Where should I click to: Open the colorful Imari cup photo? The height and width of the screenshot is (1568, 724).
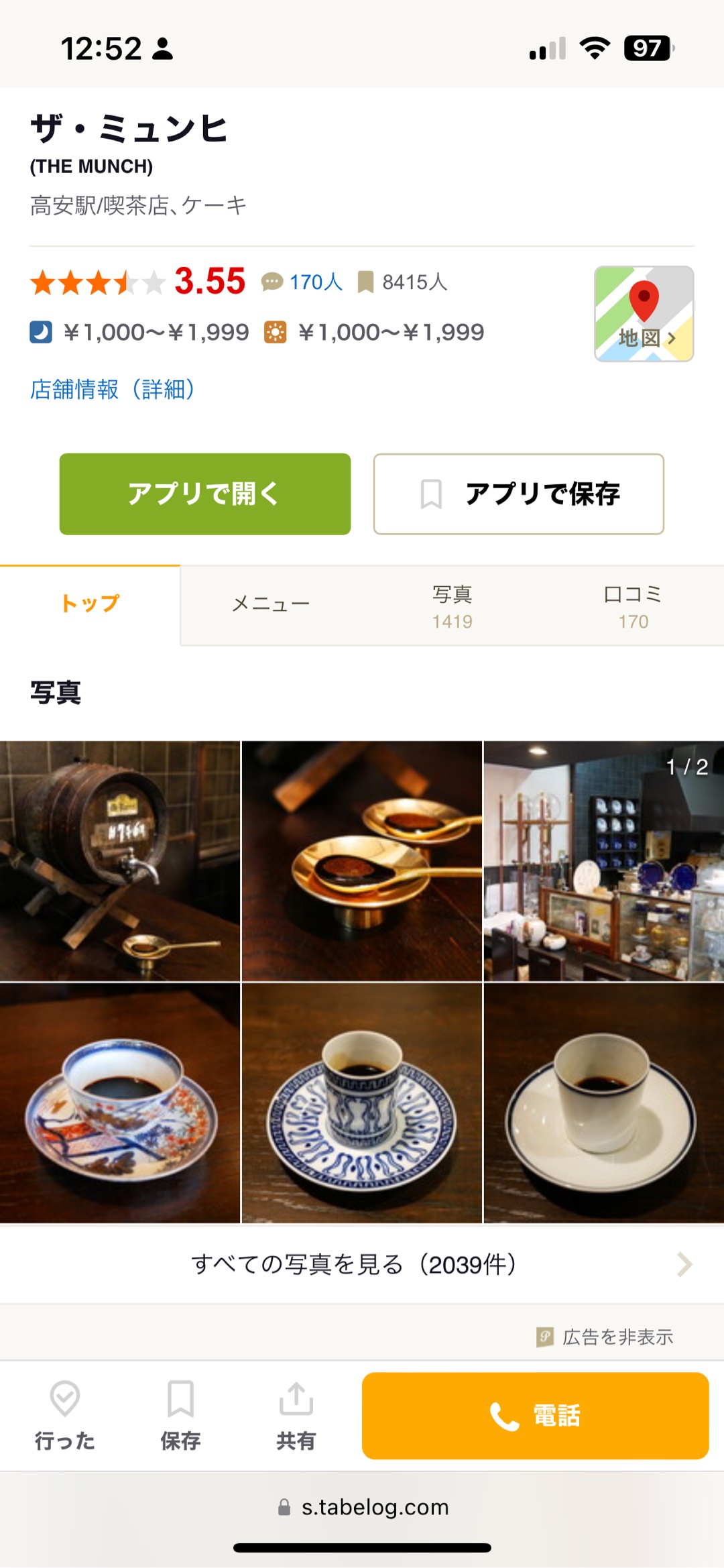119,1103
